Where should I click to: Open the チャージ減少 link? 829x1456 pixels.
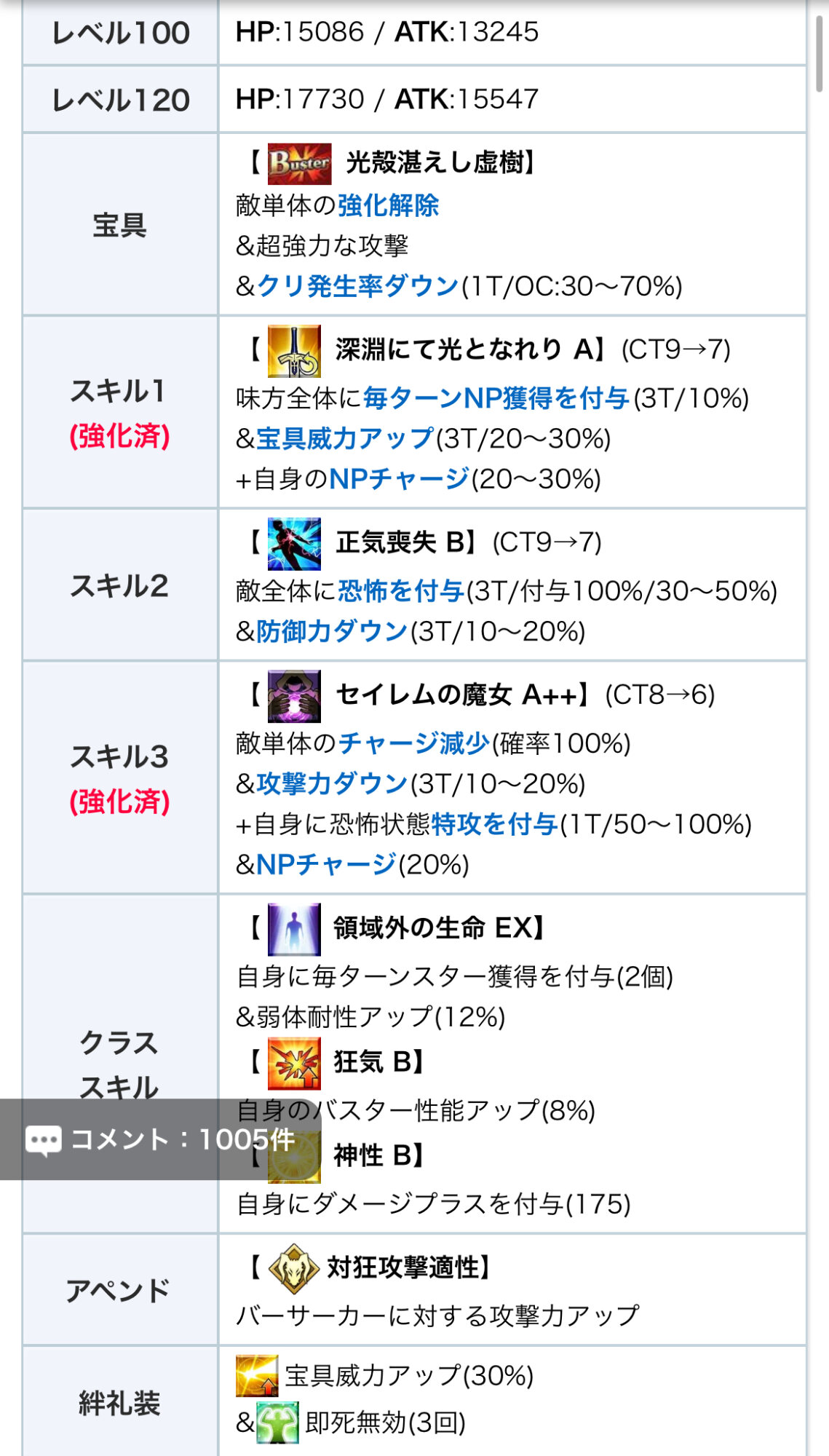point(414,743)
